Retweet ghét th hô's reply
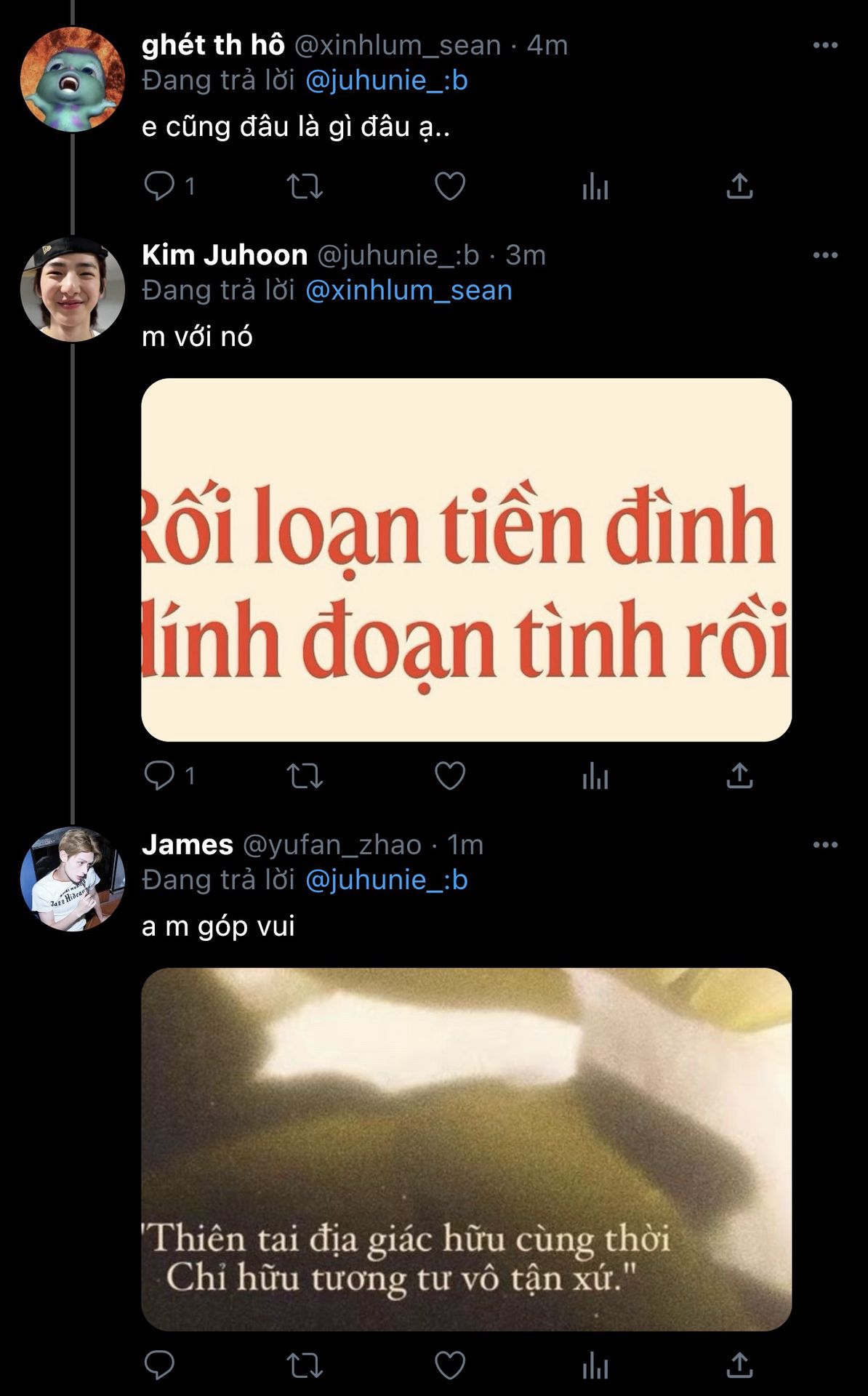868x1396 pixels. click(305, 186)
